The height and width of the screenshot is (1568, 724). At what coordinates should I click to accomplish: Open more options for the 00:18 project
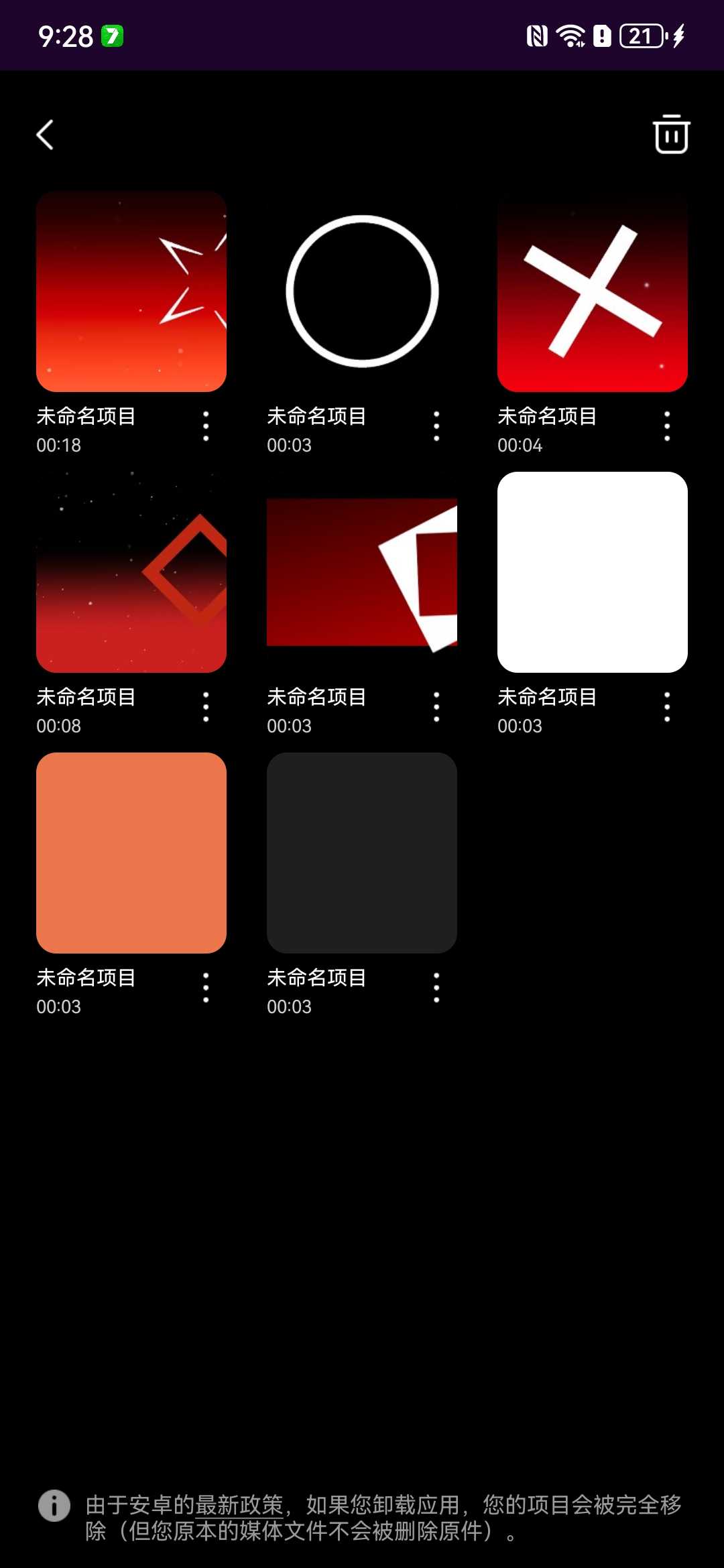tap(206, 426)
